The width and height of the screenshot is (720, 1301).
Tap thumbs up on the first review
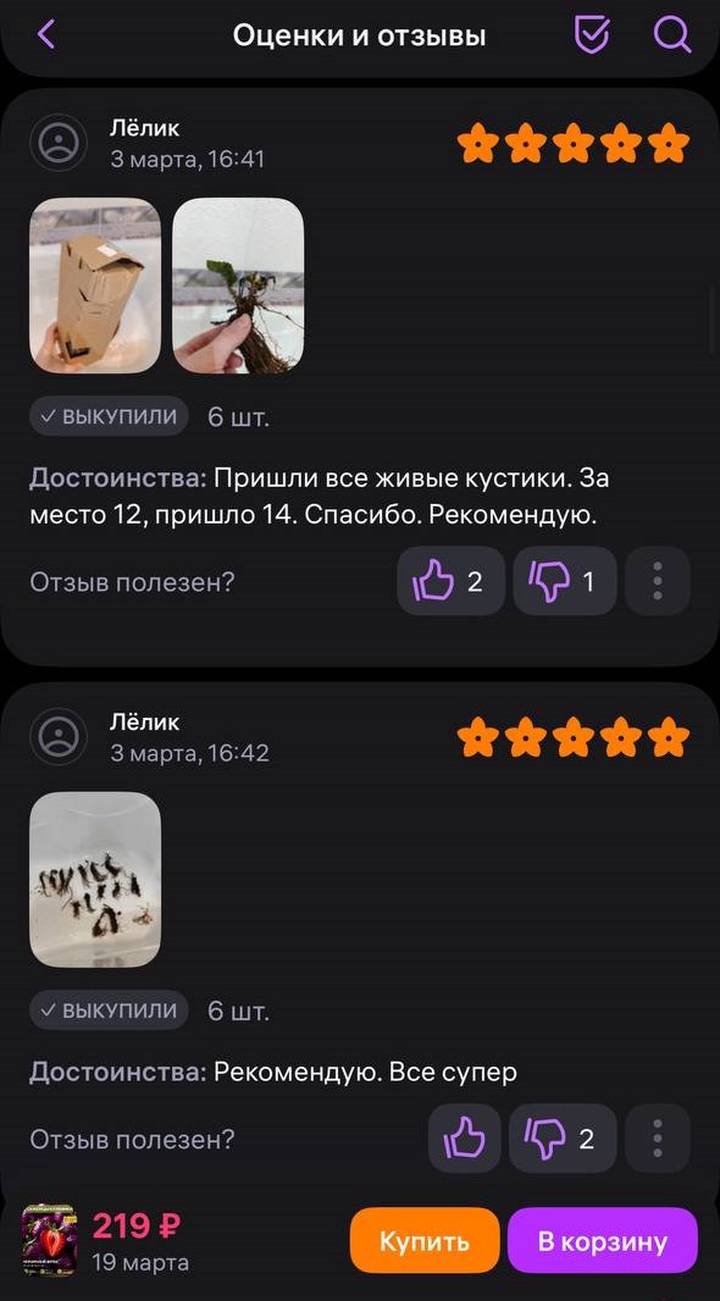point(450,581)
